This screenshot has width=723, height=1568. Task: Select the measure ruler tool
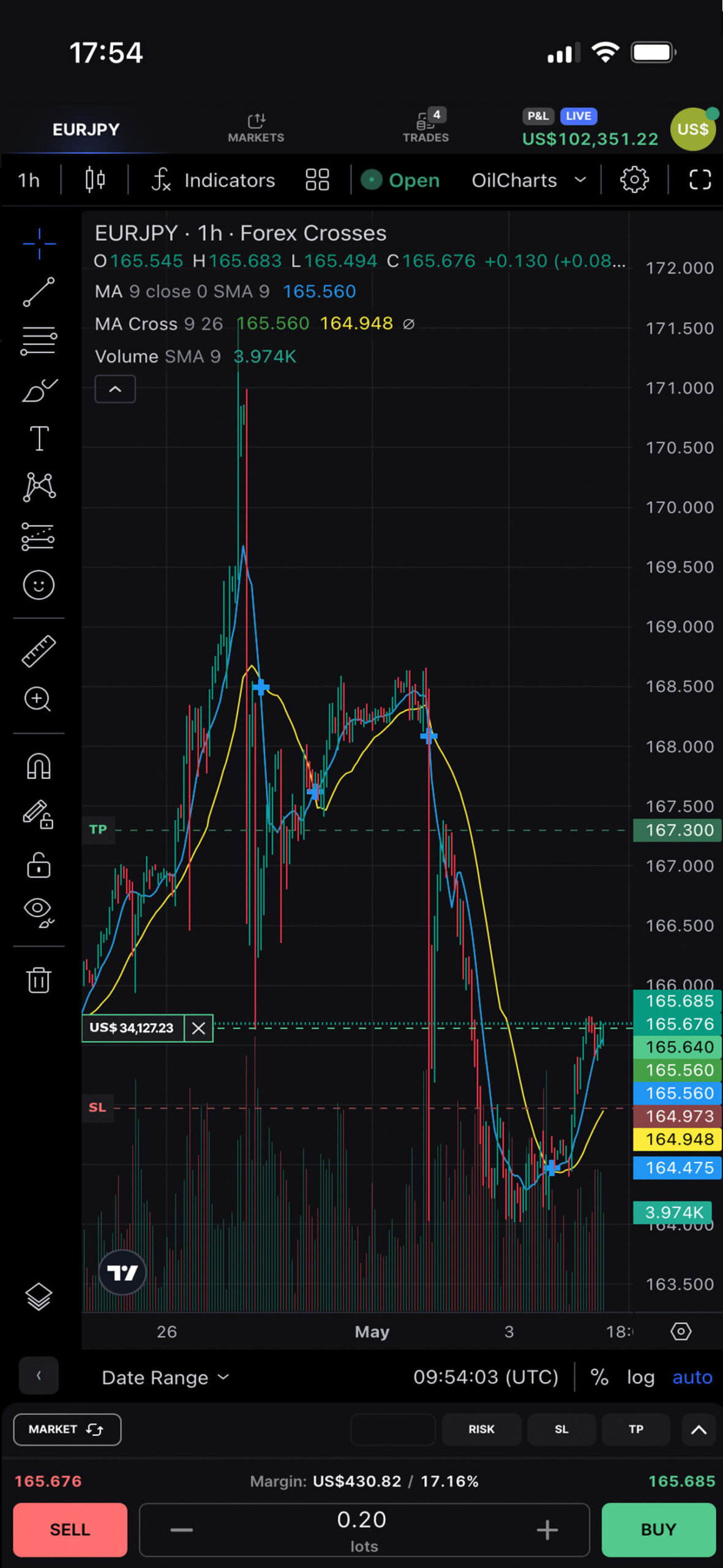[39, 650]
